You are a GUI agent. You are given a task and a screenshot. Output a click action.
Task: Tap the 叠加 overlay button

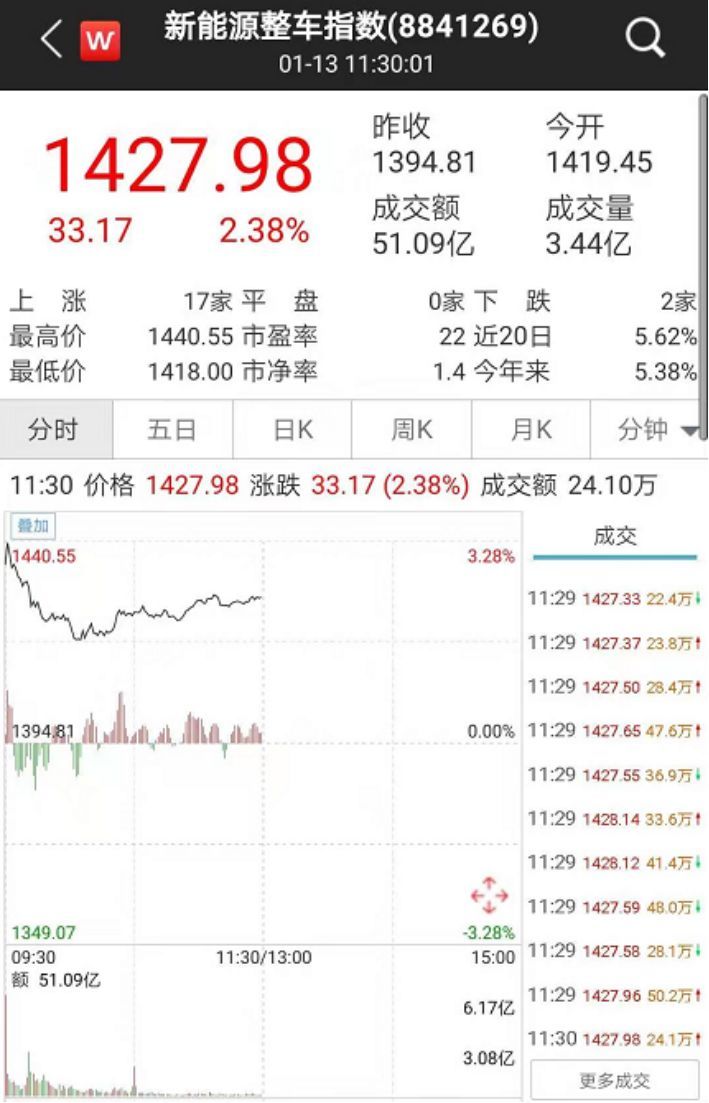click(32, 525)
